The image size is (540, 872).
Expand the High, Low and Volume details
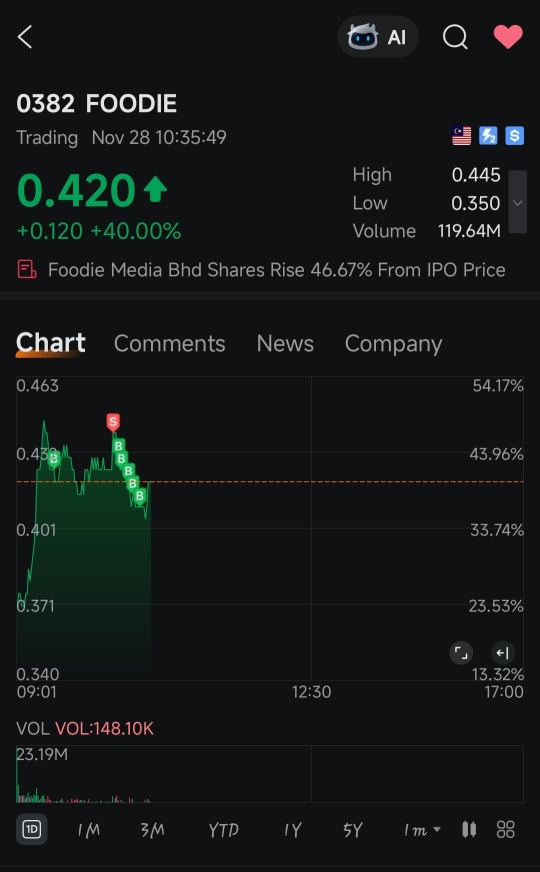517,202
